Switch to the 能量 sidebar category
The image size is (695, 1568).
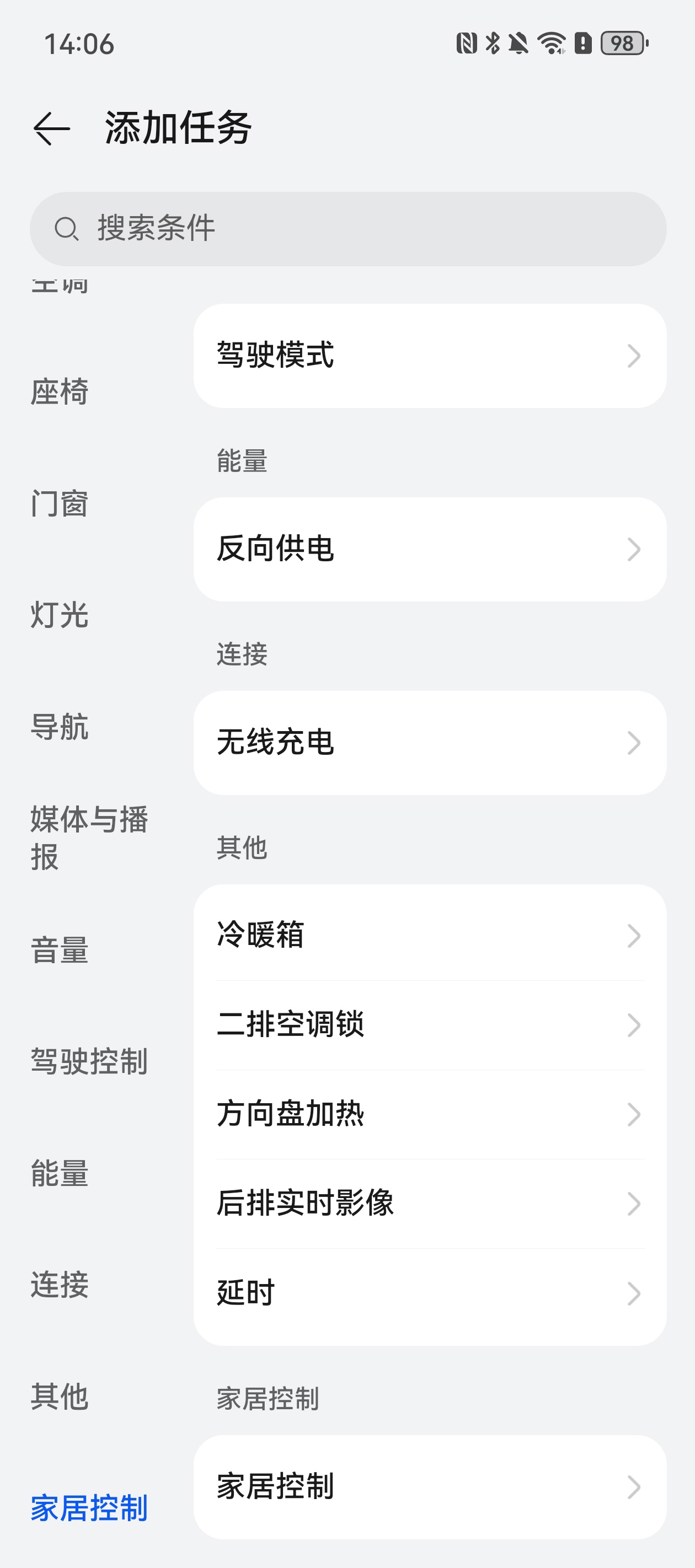60,1173
